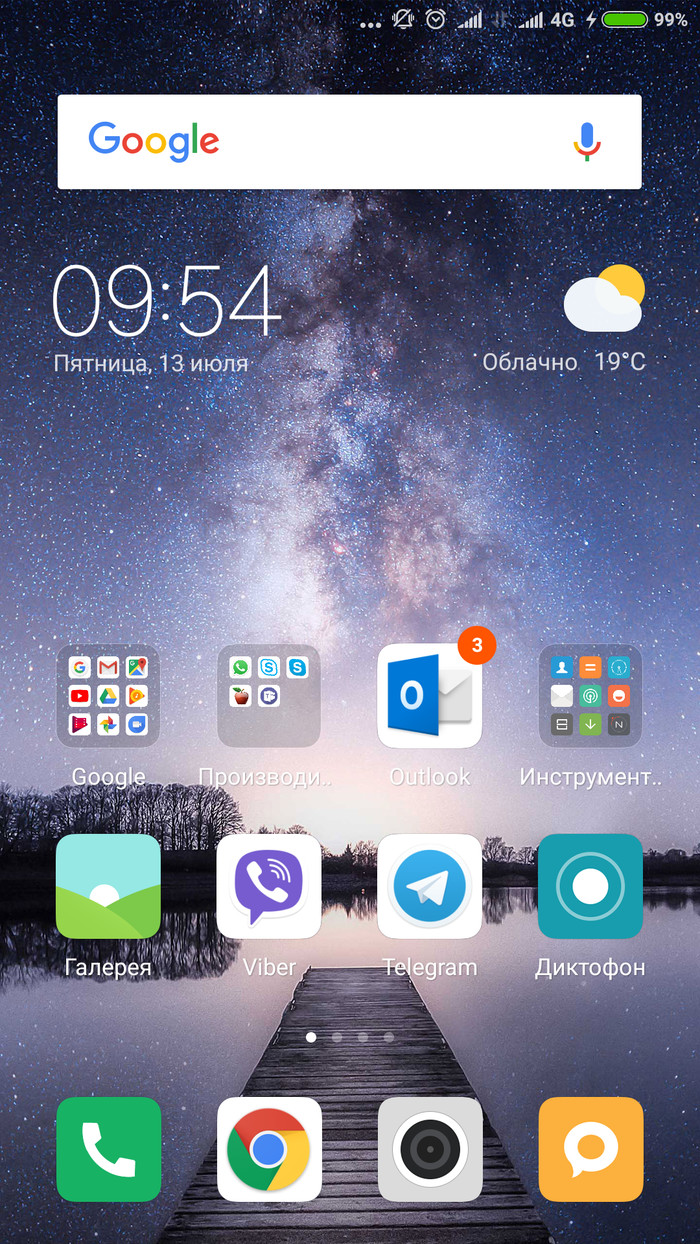Launch the Chrome browser
Viewport: 700px width, 1244px height.
(268, 1149)
